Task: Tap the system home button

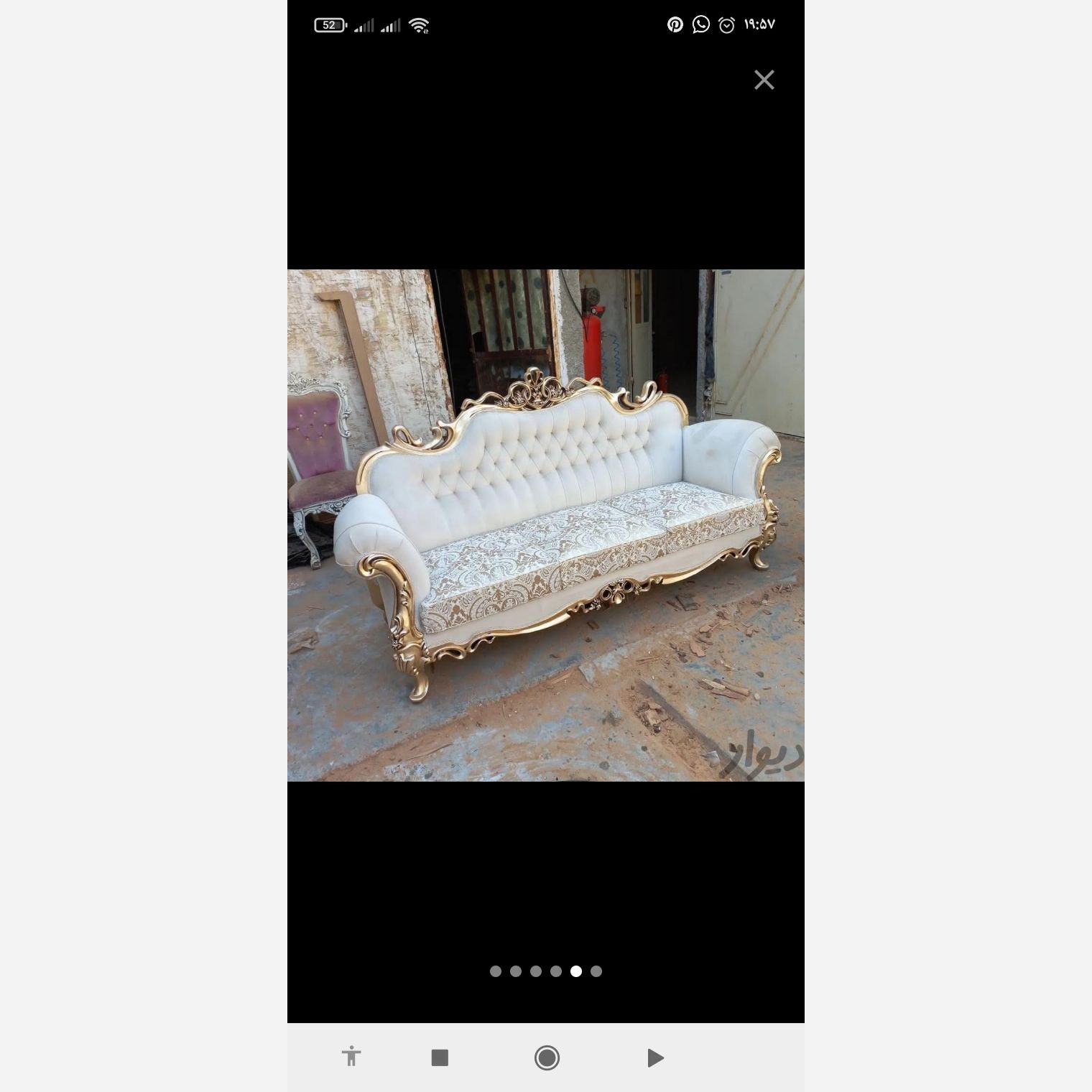Action: tap(547, 1058)
